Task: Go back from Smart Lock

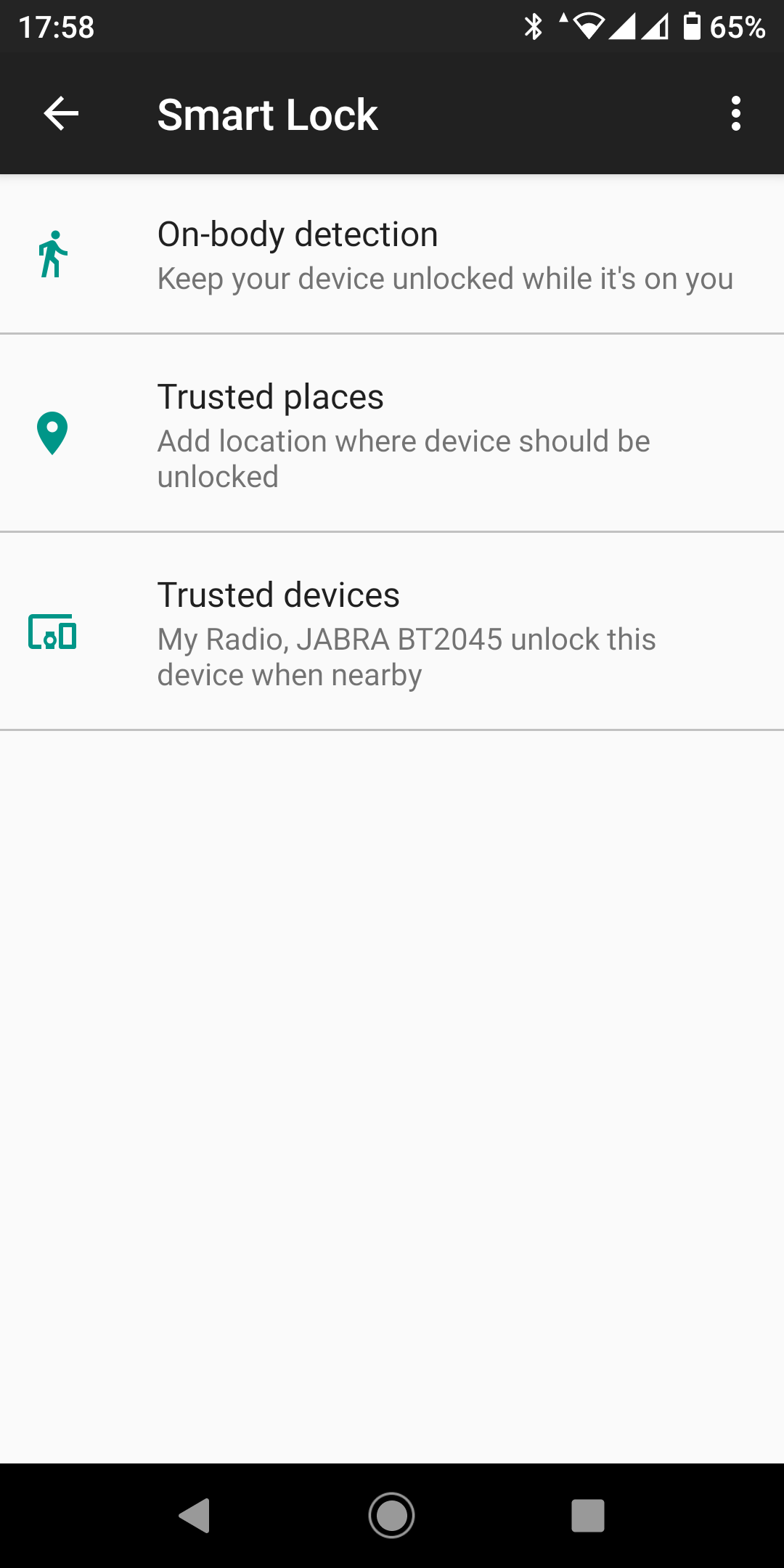Action: pos(61,114)
